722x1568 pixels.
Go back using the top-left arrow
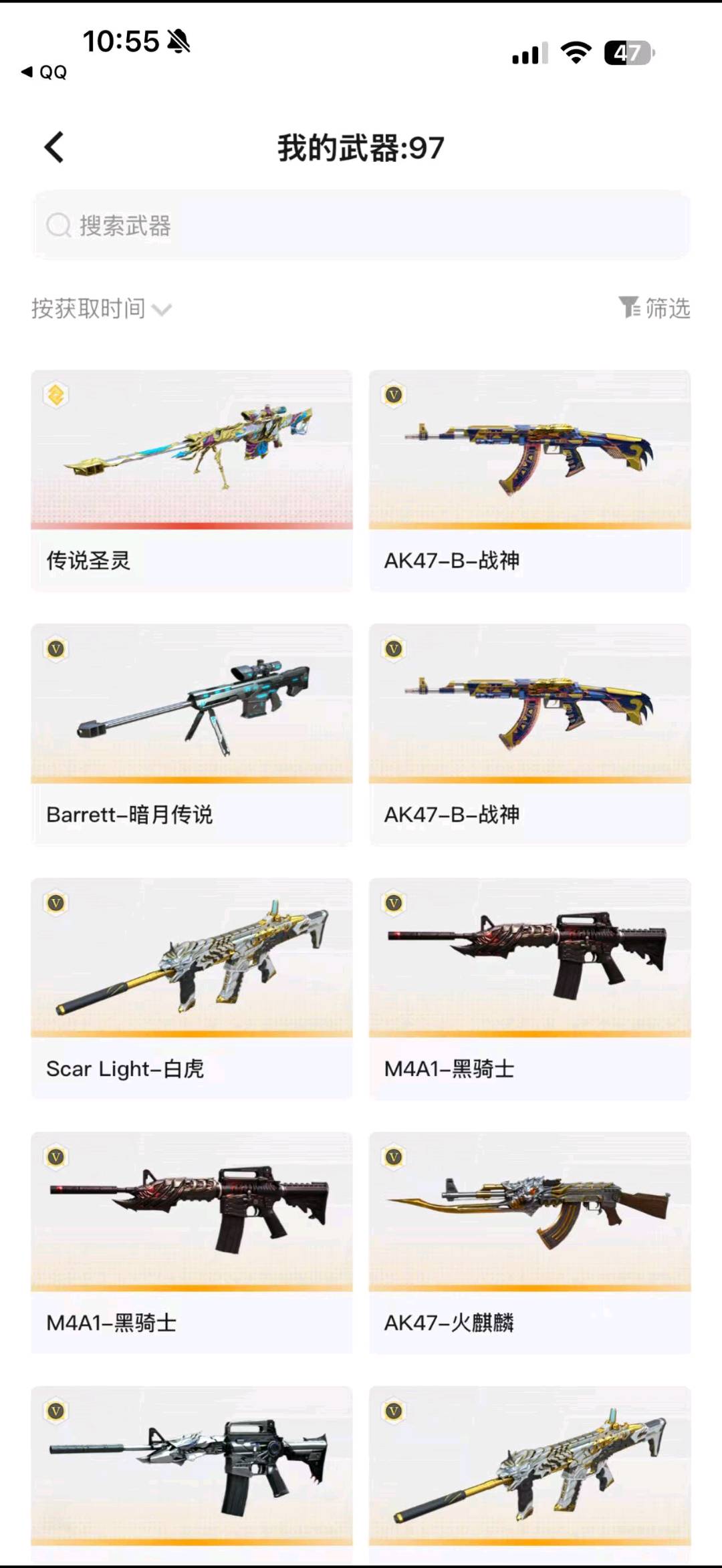click(x=54, y=147)
